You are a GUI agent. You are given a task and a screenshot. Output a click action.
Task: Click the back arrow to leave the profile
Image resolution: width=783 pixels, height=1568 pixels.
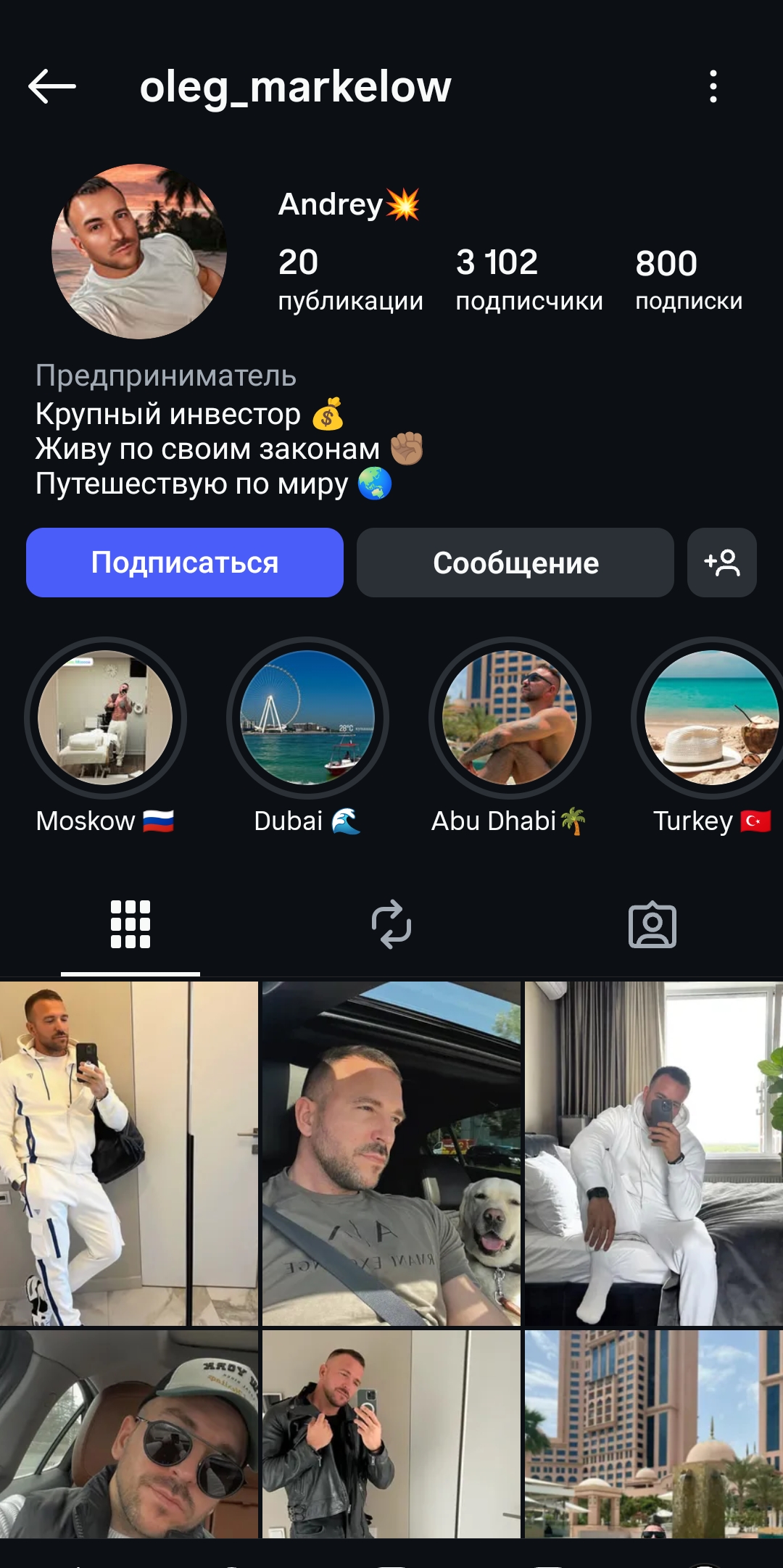(49, 86)
